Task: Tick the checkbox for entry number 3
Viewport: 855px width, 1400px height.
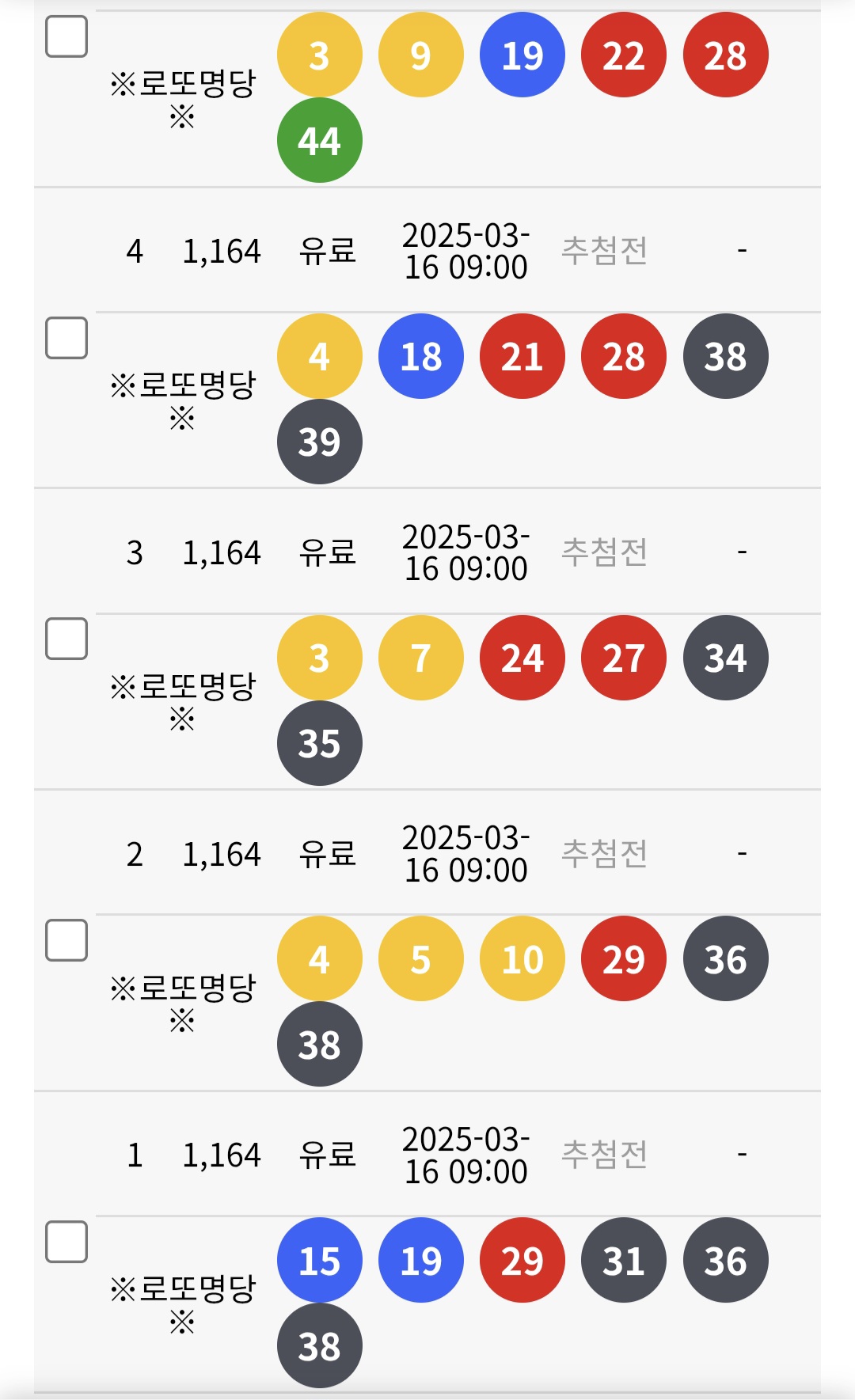Action: coord(66,639)
